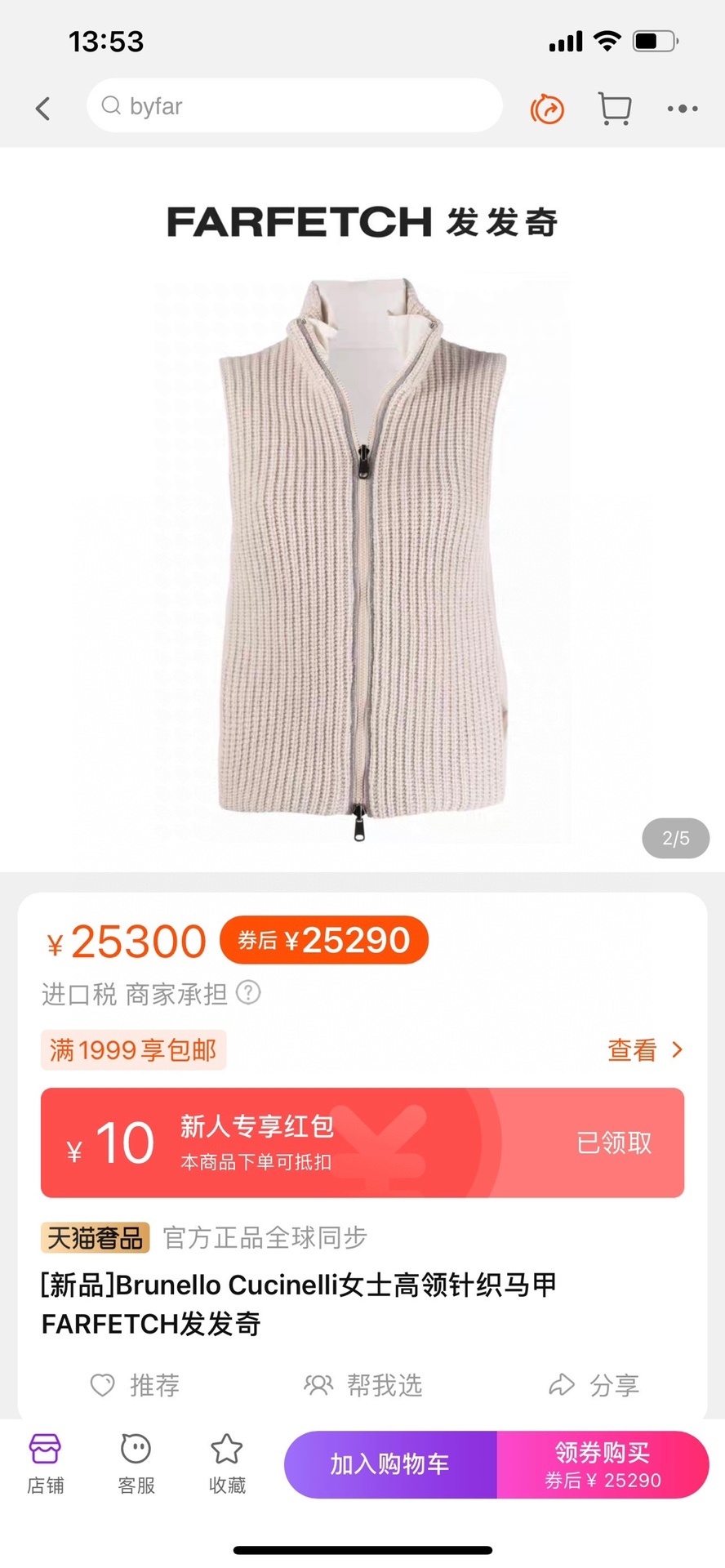725x1568 pixels.
Task: Open the ¥10 新人专享红包 coupon banner
Action: 362,1143
